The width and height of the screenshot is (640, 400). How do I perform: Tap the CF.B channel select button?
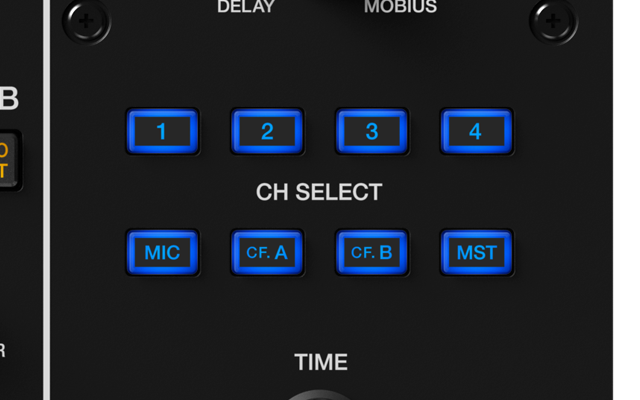[372, 252]
